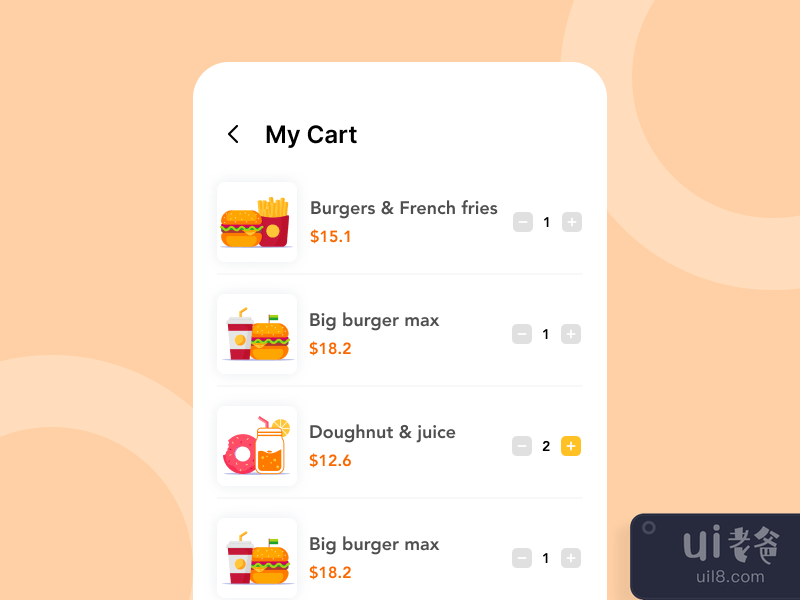Open the Burgers & French fries item
The width and height of the screenshot is (800, 600).
pos(403,208)
